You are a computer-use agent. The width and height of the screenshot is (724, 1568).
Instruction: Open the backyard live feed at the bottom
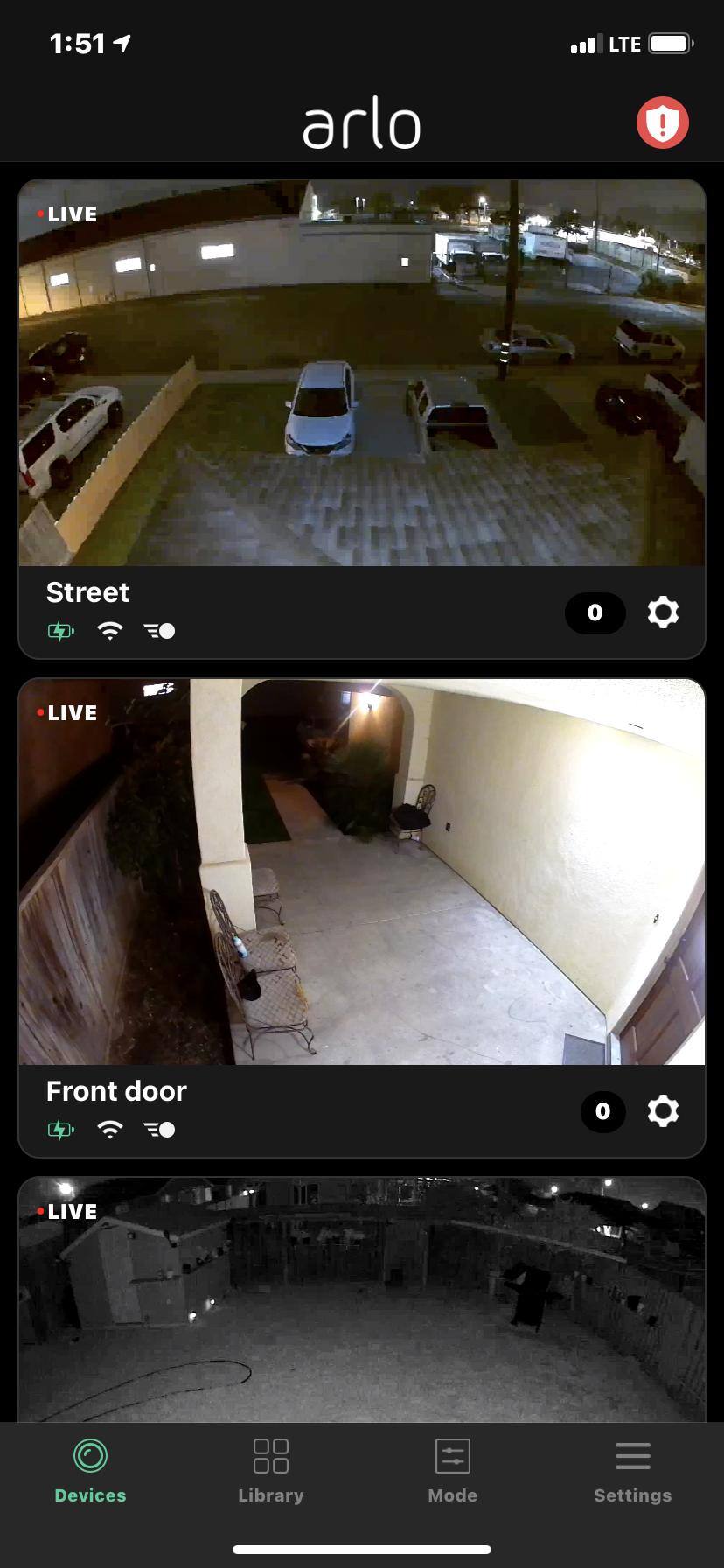[362, 1300]
